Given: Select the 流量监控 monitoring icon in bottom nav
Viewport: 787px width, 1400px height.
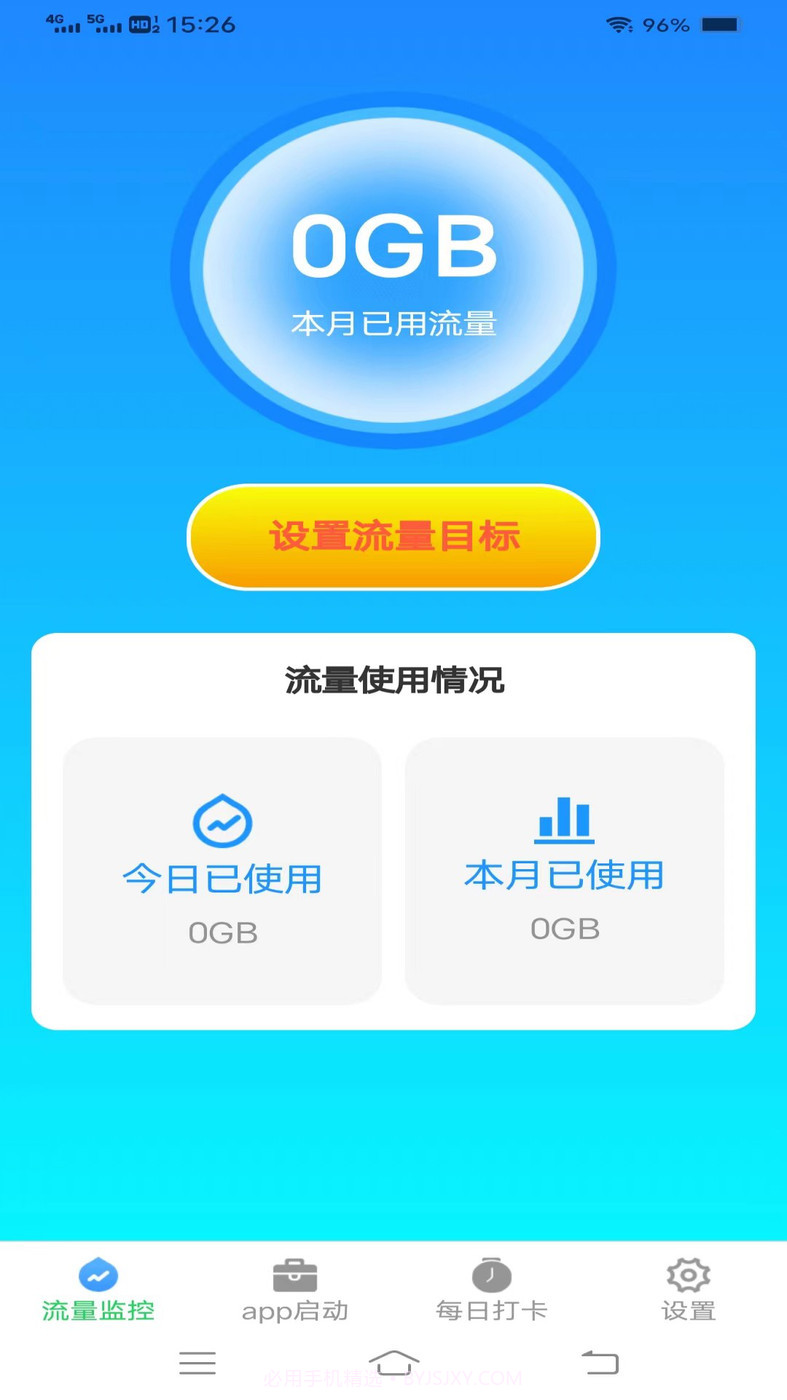Looking at the screenshot, I should (95, 1277).
